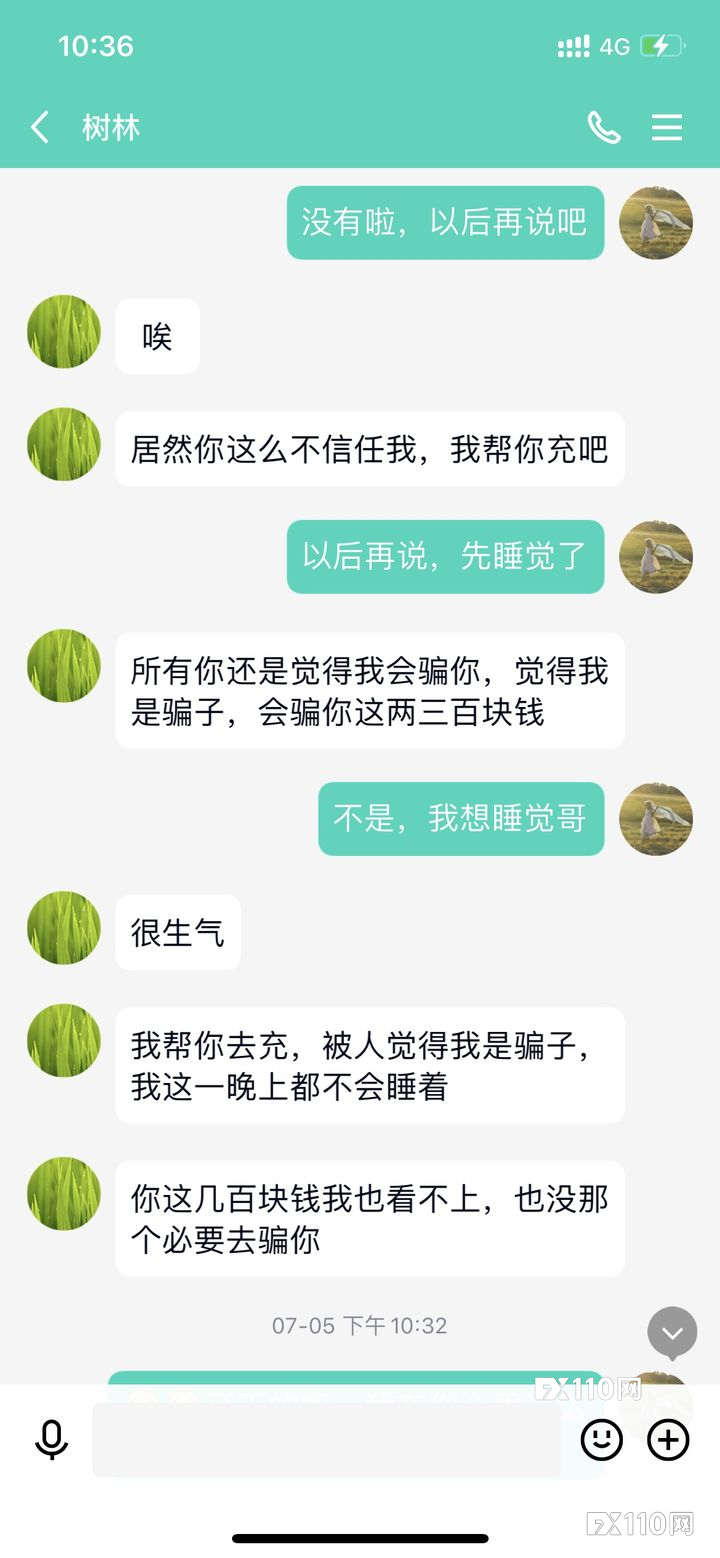Open the contact name 树林 in the title bar
Viewport: 720px width, 1558px height.
(x=110, y=128)
